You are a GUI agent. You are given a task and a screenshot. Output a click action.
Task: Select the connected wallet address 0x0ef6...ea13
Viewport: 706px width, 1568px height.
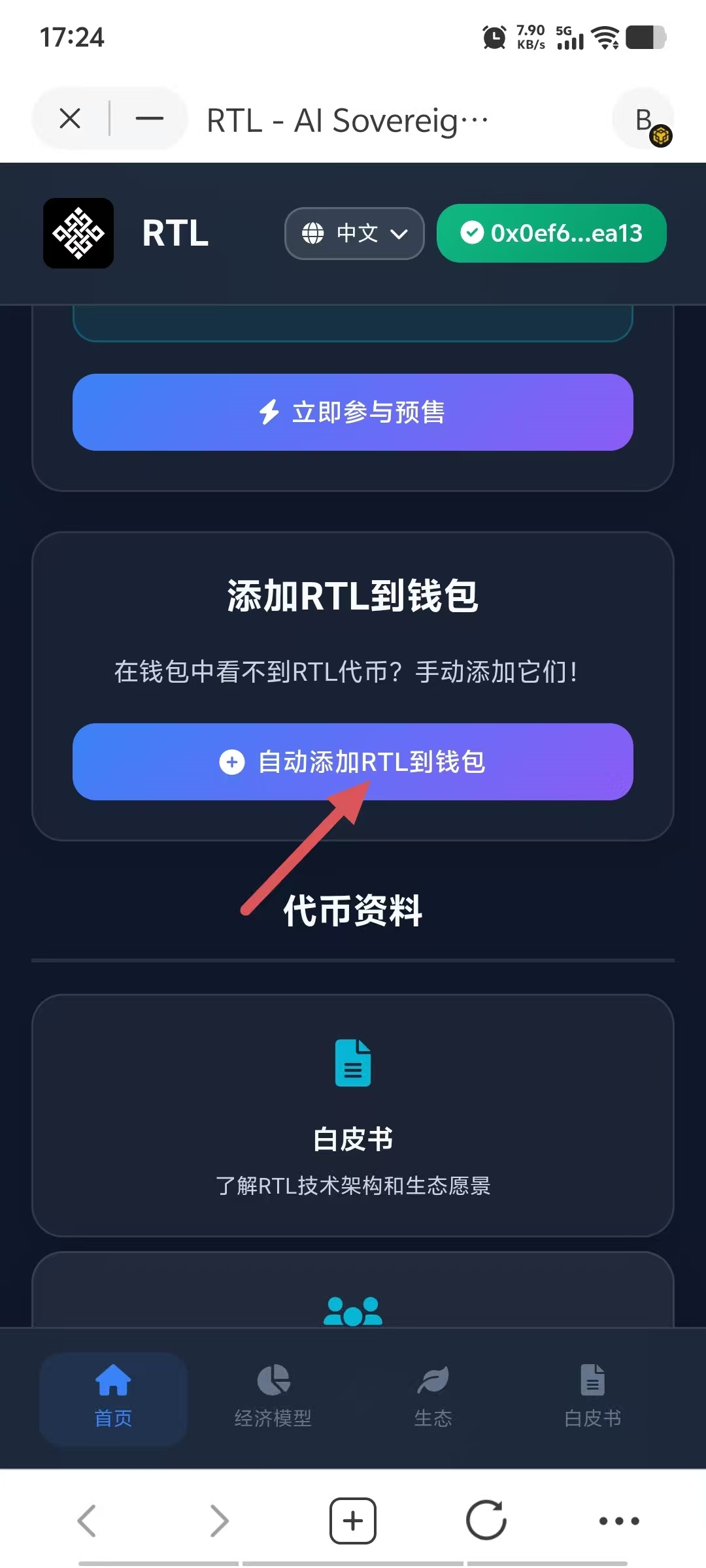tap(551, 233)
